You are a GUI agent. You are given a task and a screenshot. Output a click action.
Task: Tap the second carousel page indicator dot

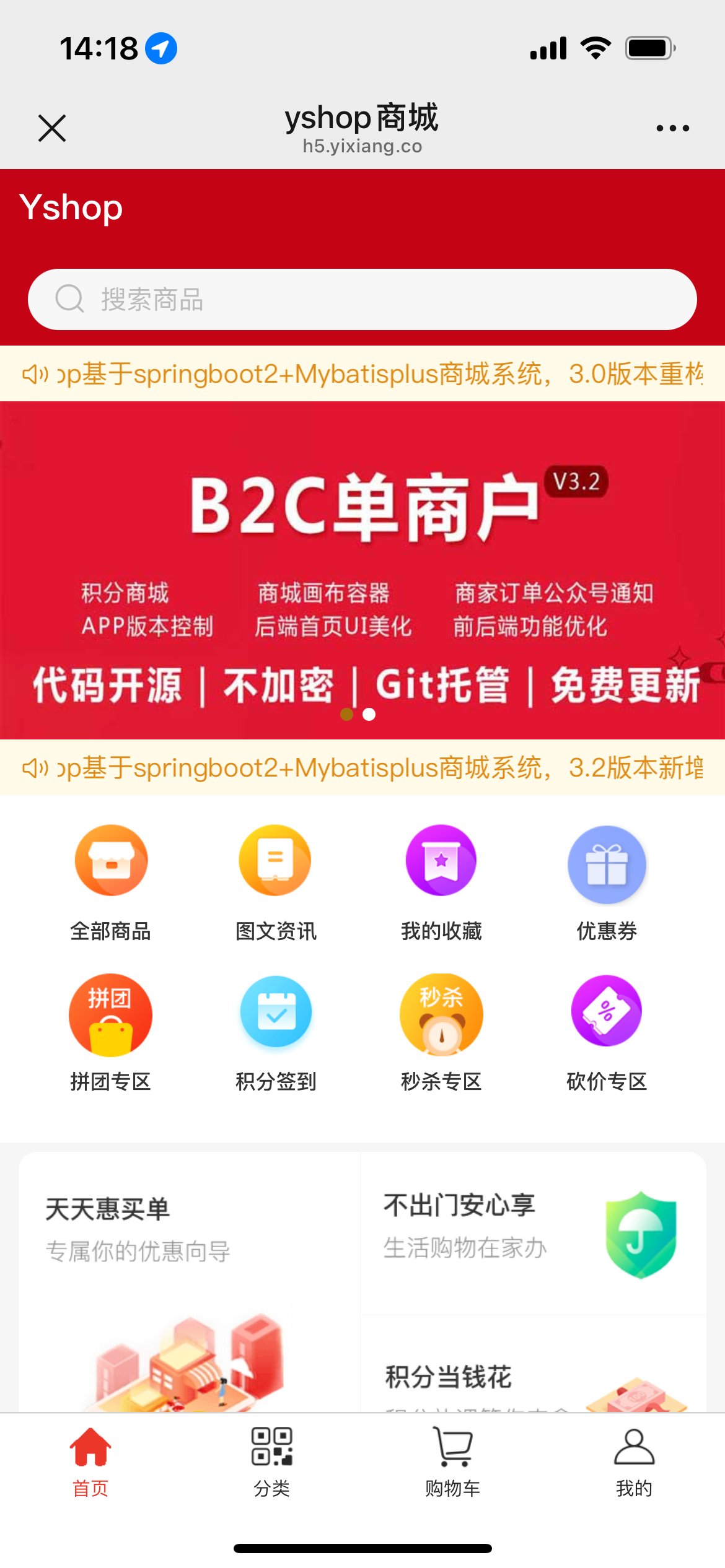tap(369, 714)
